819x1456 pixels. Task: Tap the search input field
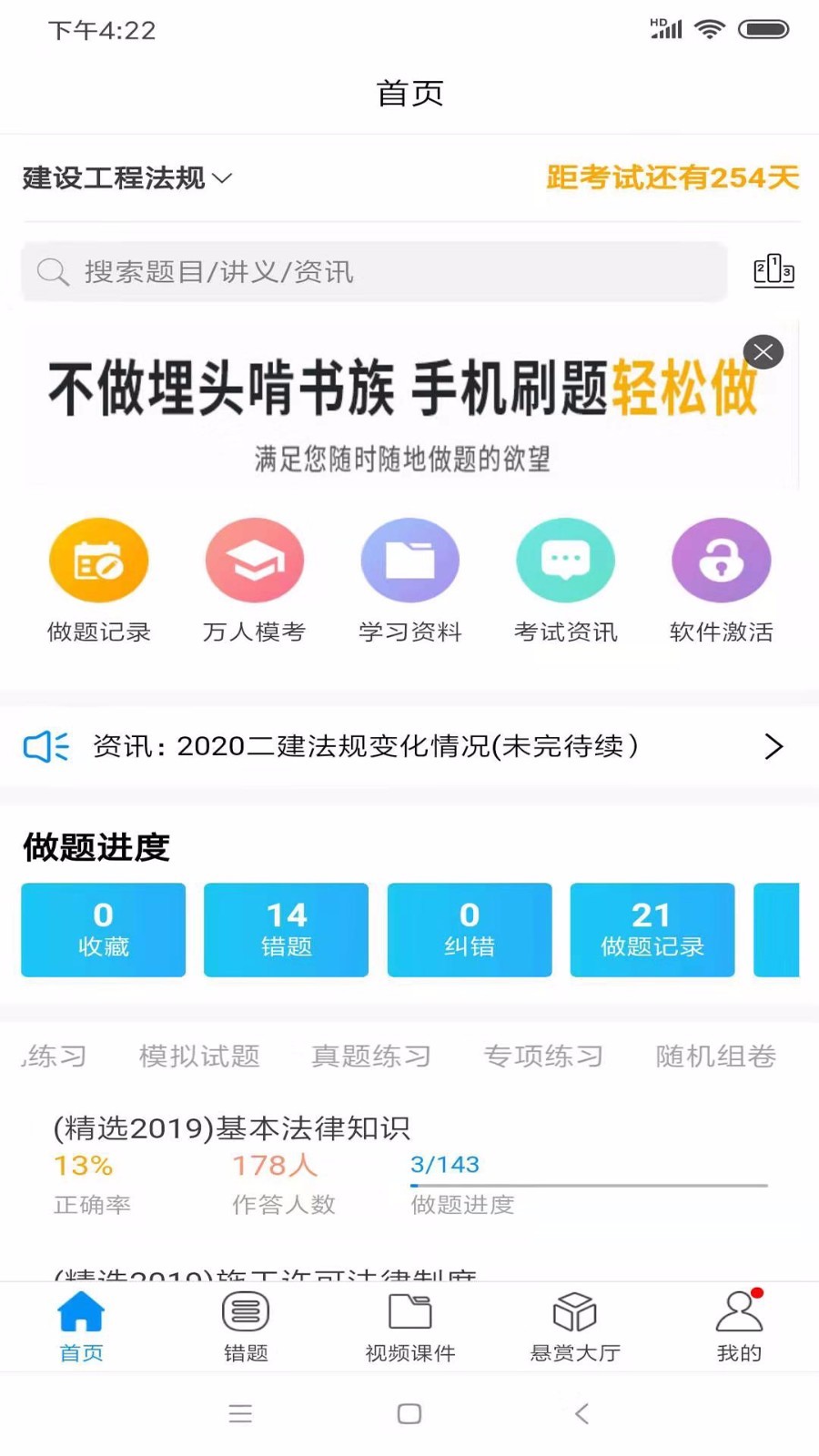point(364,270)
